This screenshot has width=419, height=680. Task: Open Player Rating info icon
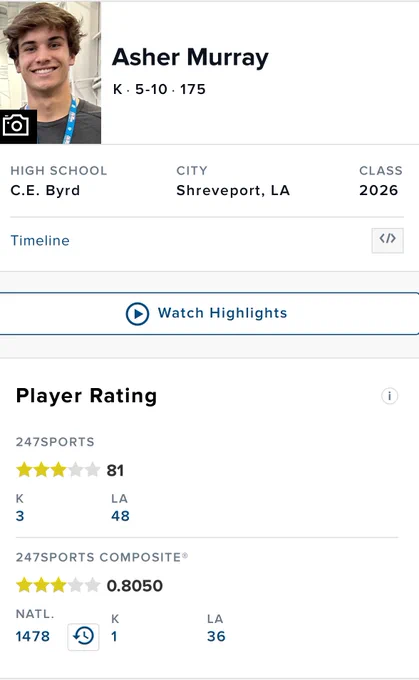(x=389, y=396)
